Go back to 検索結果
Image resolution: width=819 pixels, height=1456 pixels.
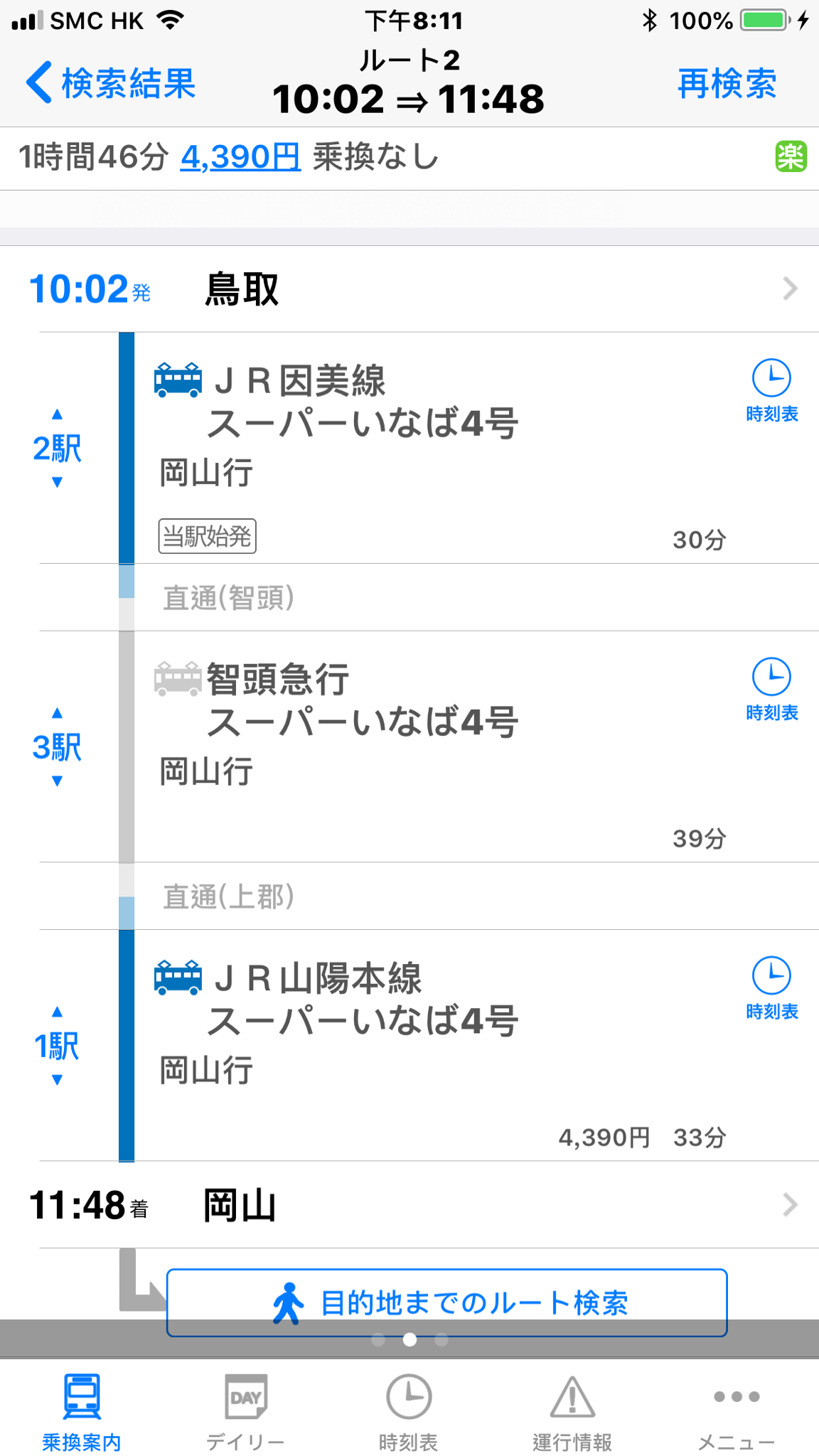pyautogui.click(x=110, y=84)
